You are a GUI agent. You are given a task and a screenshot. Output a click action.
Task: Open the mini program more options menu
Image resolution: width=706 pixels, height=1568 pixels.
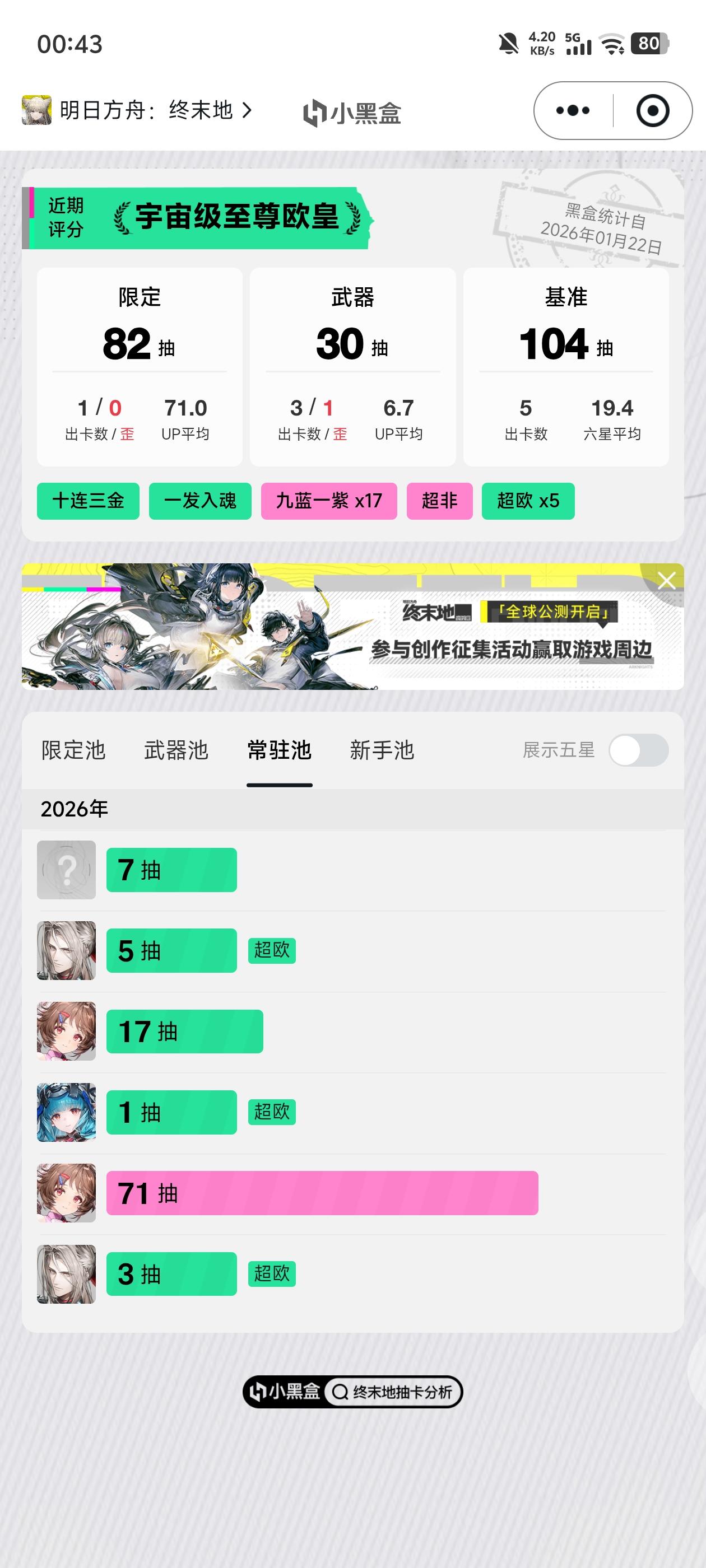(x=573, y=111)
